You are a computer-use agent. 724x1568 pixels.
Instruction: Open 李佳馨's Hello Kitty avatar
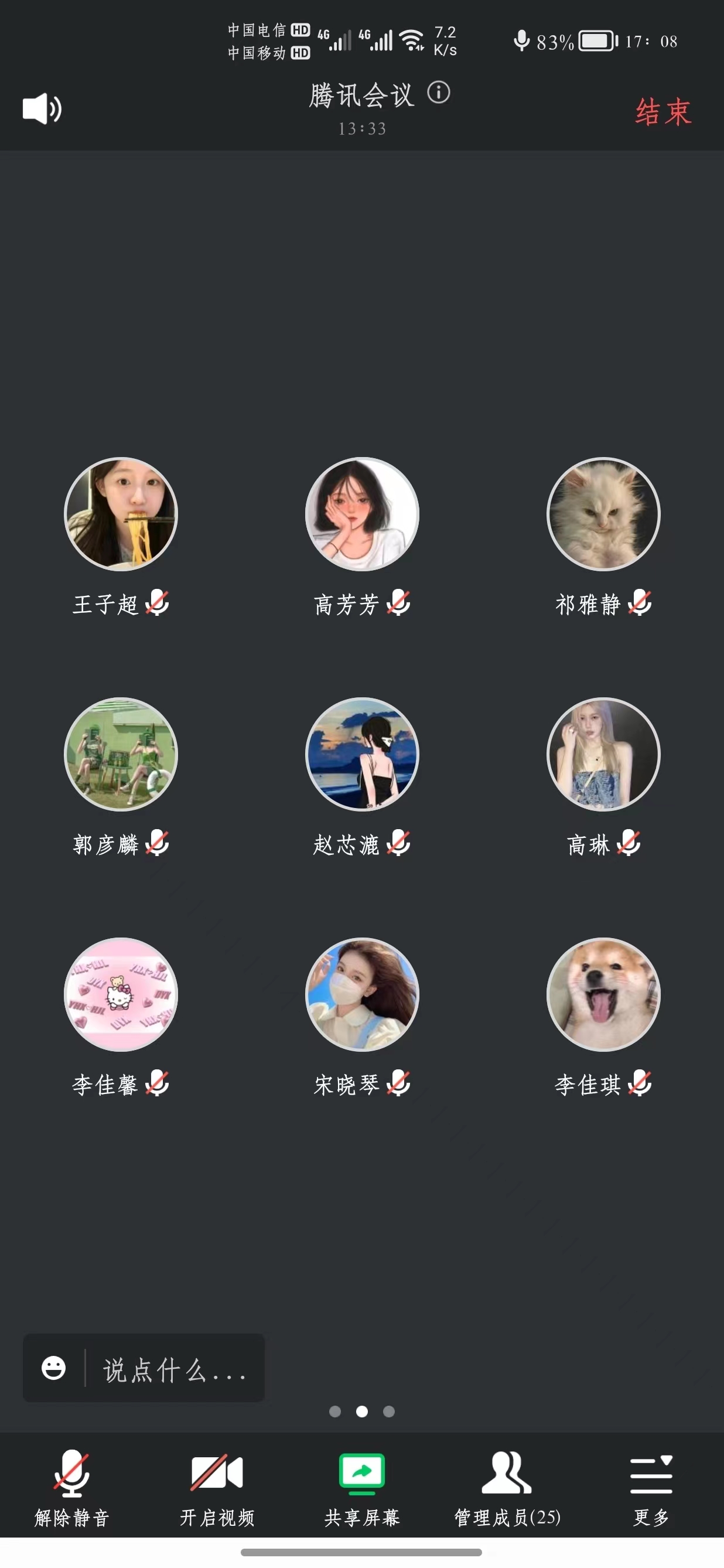(121, 994)
